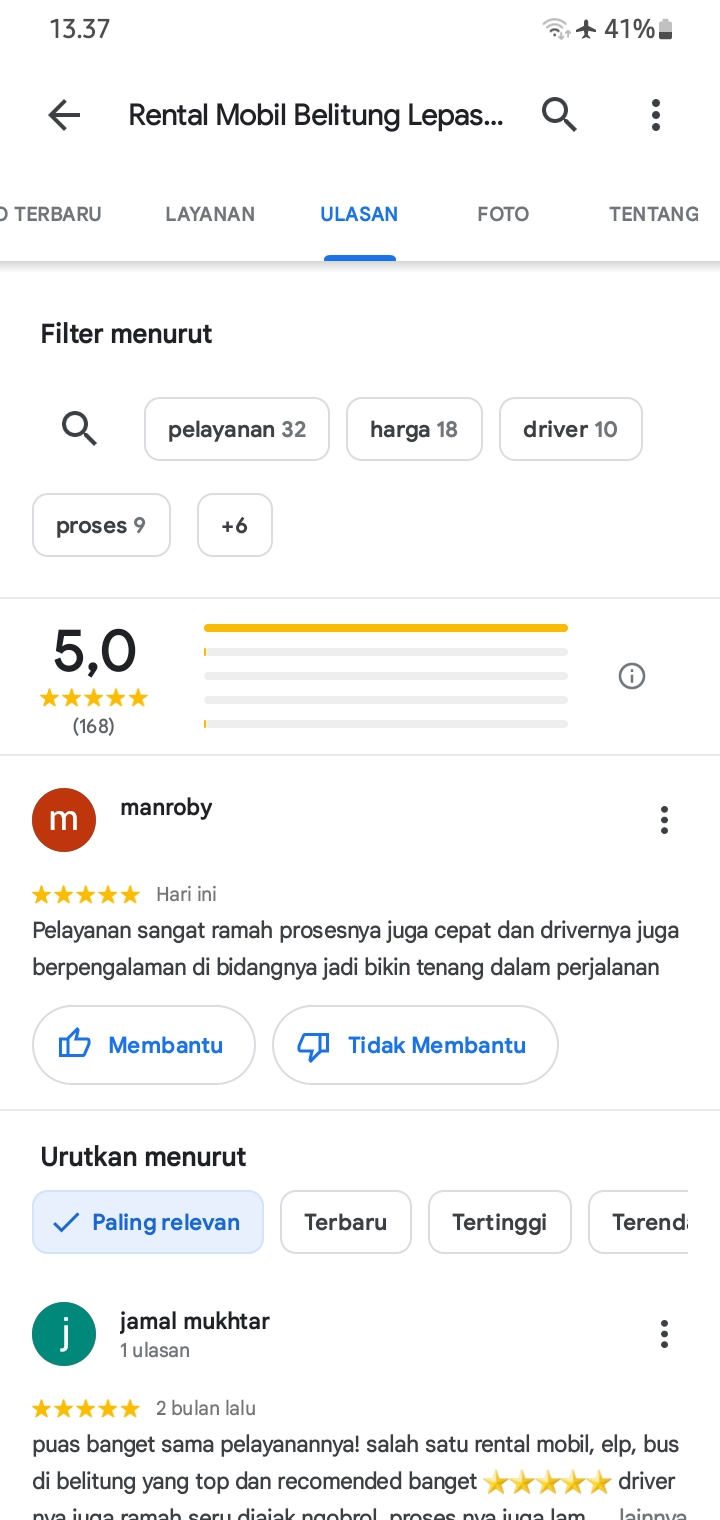720x1520 pixels.
Task: Open the rating info icon
Action: [x=632, y=677]
